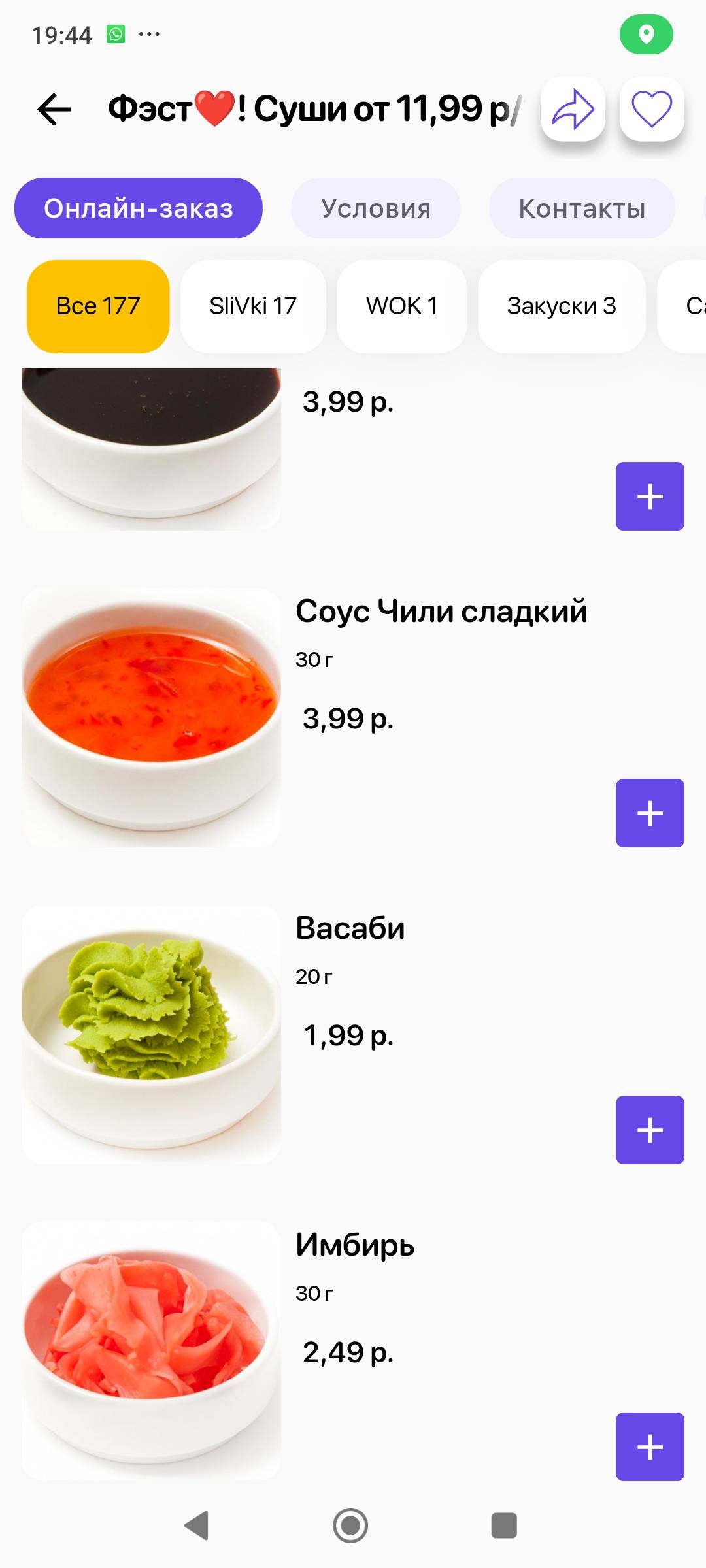
Task: Select the Все 177 category chip
Action: coord(98,306)
